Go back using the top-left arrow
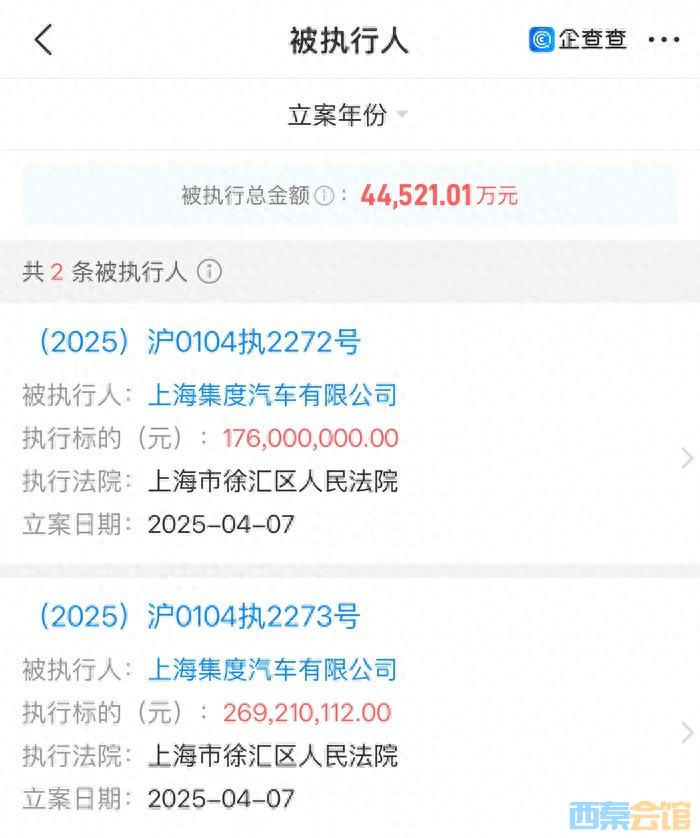The image size is (700, 838). pos(42,40)
